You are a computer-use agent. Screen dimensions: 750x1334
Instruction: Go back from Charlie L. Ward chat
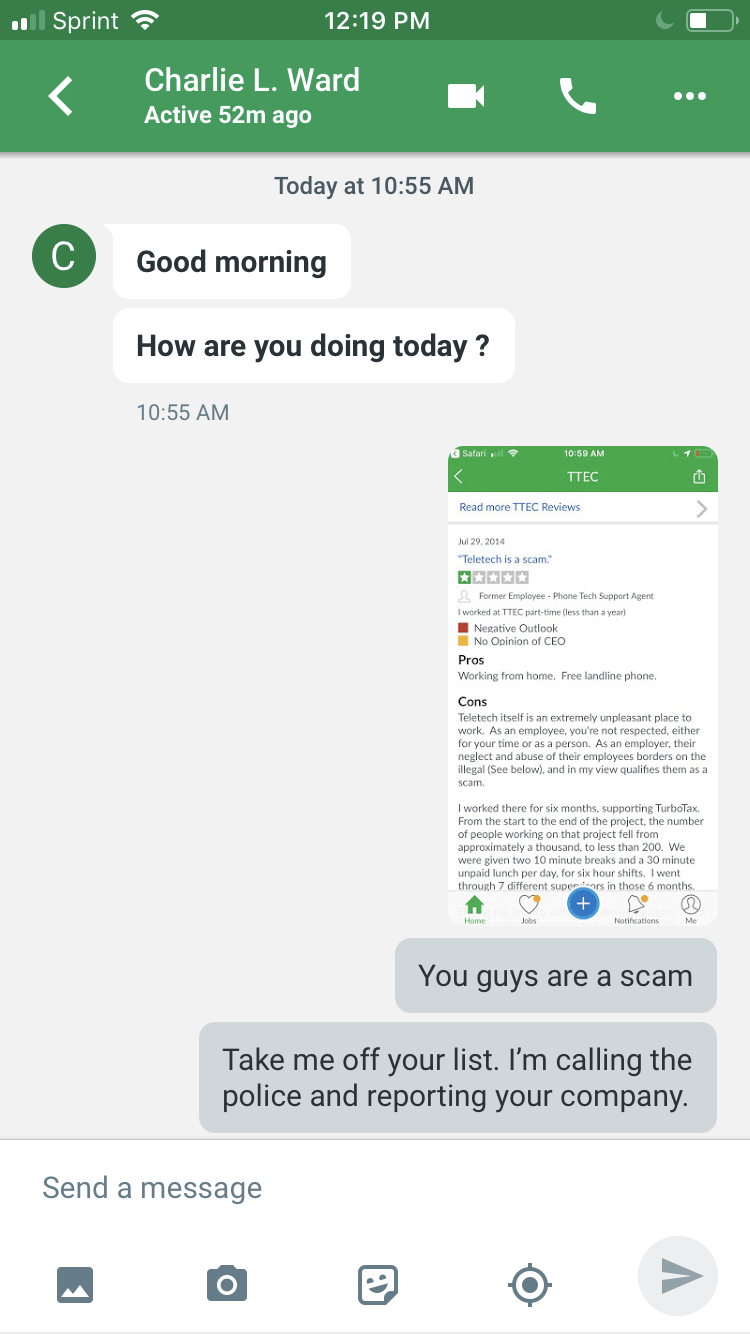[x=61, y=96]
